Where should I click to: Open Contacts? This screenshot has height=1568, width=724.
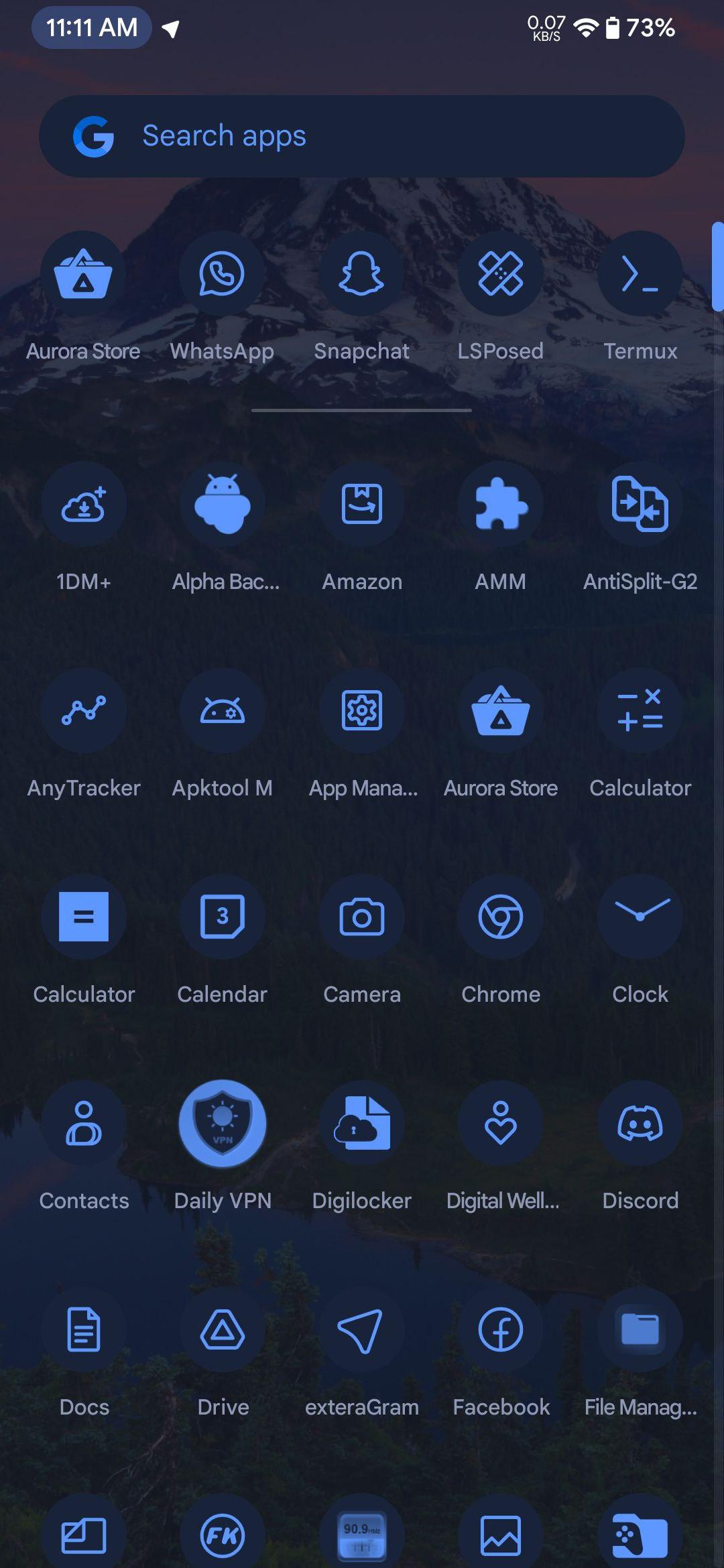coord(84,1124)
